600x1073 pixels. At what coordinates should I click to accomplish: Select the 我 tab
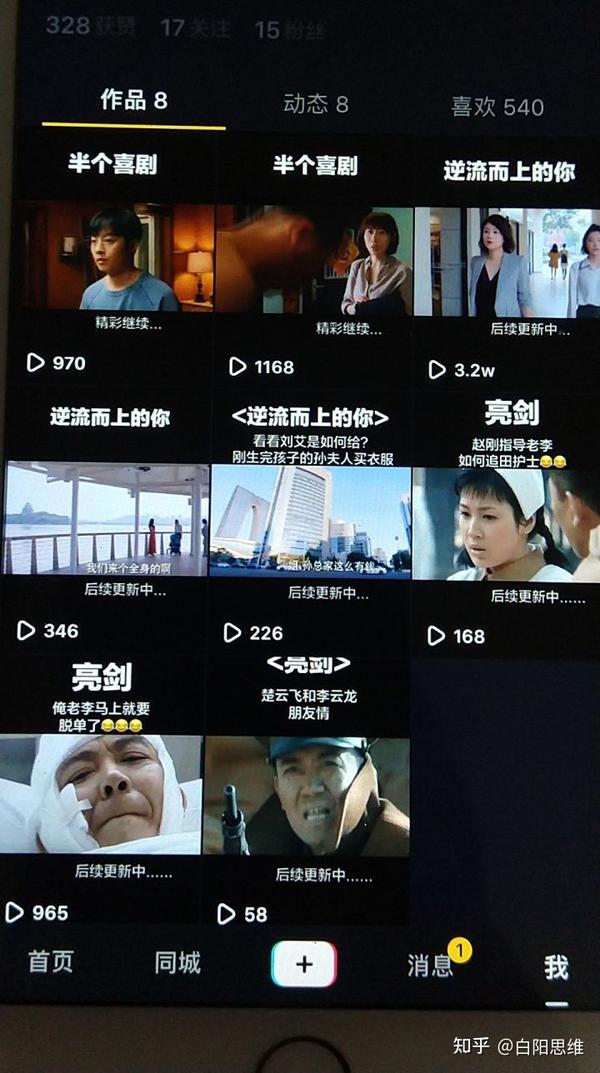(x=556, y=967)
